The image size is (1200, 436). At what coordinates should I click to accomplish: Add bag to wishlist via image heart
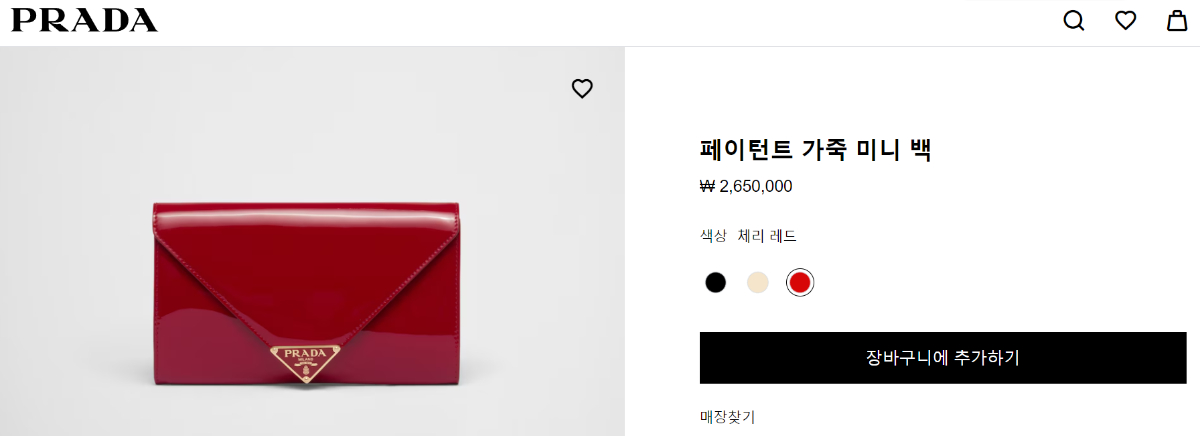point(582,88)
